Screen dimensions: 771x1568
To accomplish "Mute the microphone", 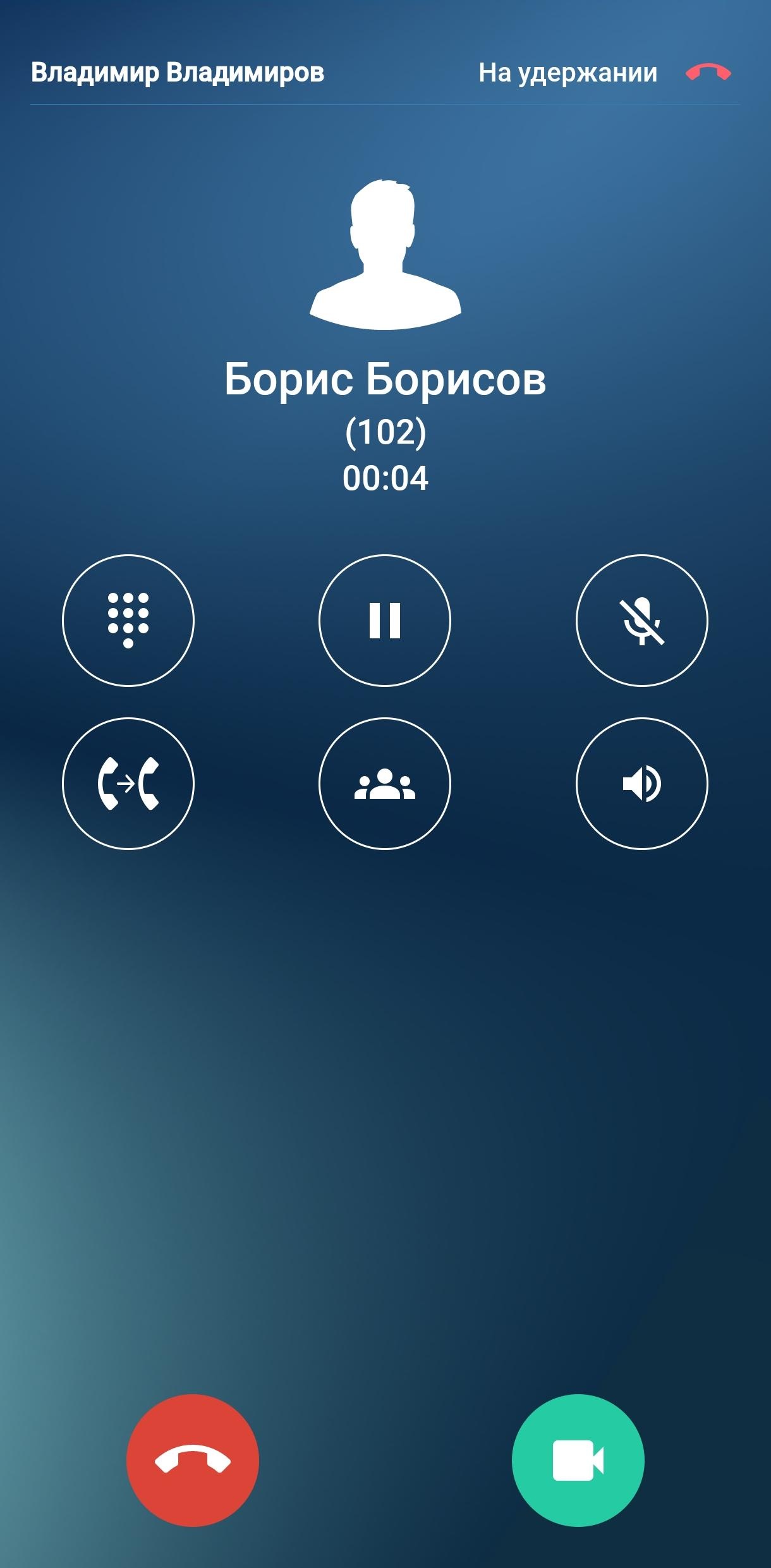I will pos(641,620).
